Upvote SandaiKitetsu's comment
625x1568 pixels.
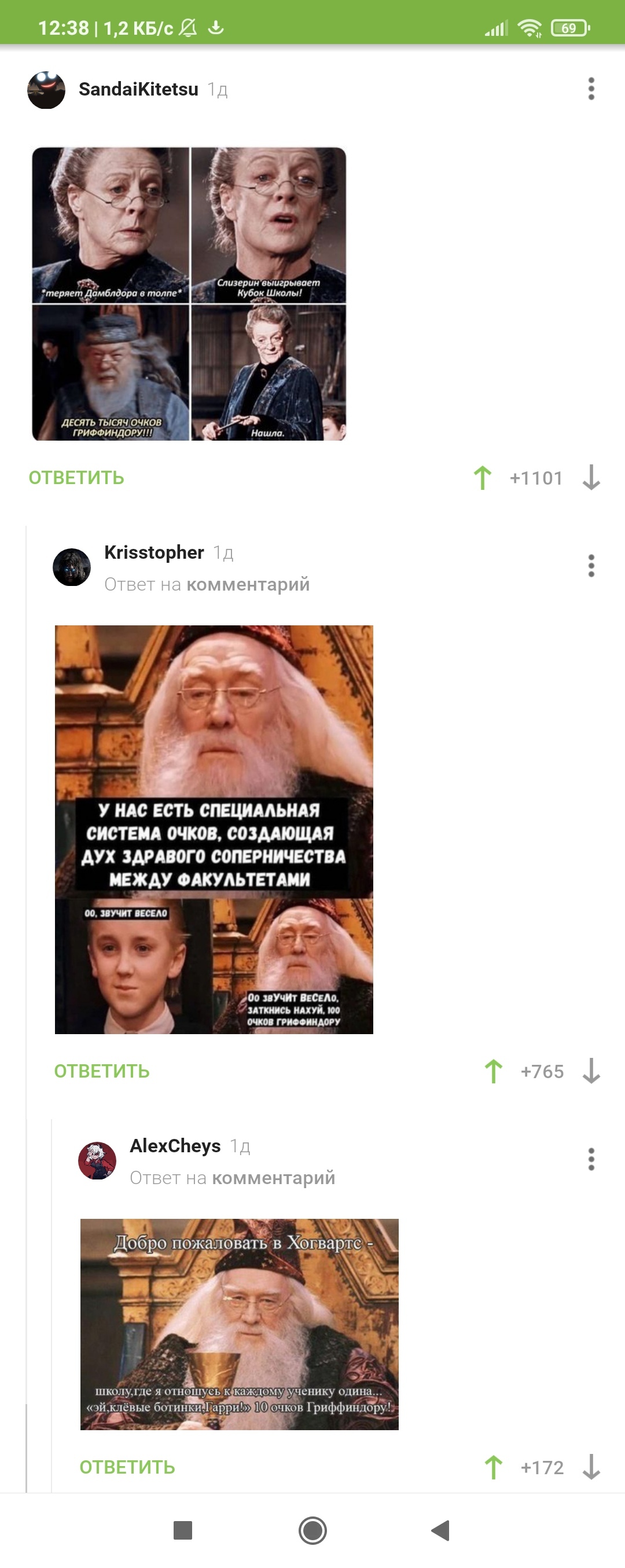[483, 478]
